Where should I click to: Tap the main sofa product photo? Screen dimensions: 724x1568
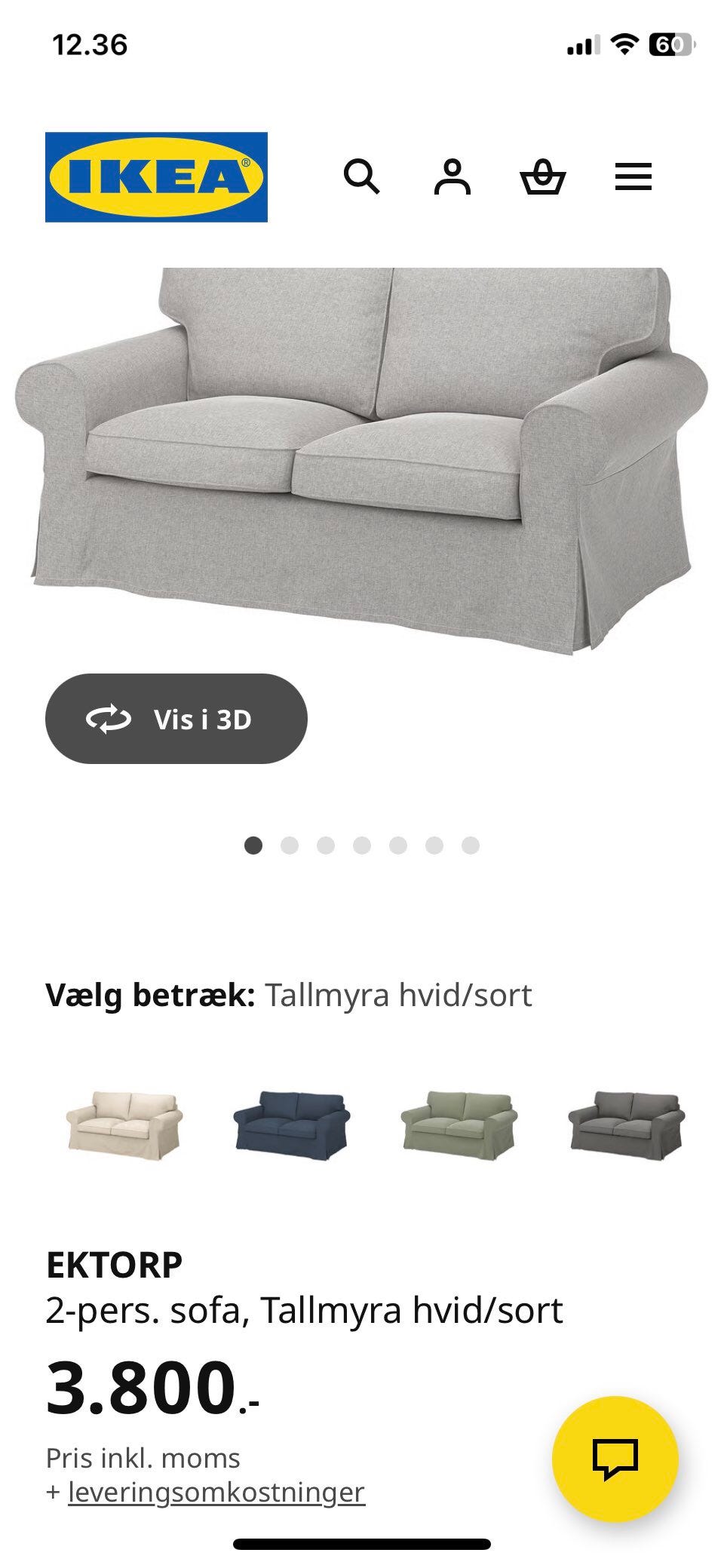pyautogui.click(x=362, y=453)
